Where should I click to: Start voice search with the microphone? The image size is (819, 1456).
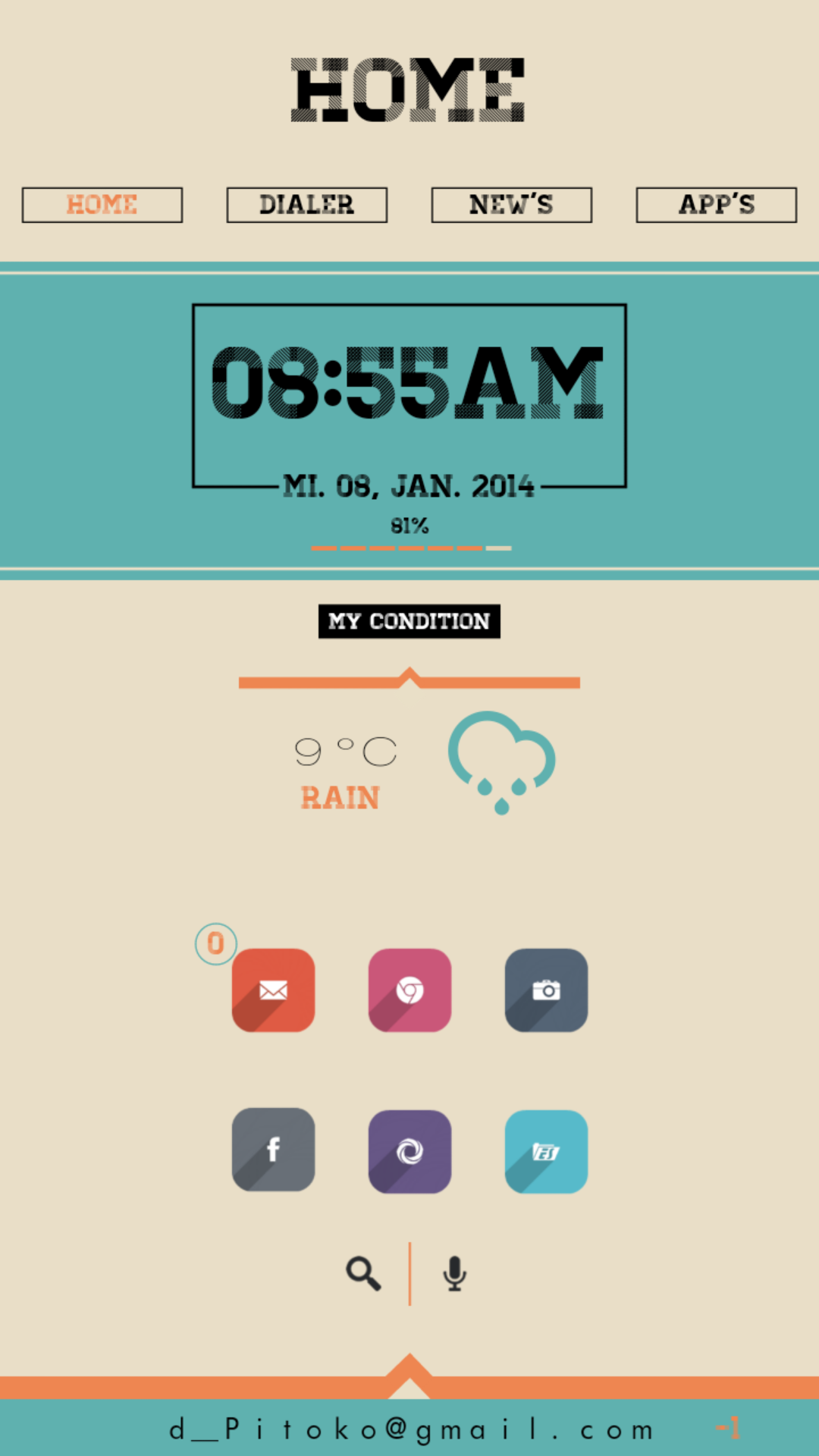454,1273
